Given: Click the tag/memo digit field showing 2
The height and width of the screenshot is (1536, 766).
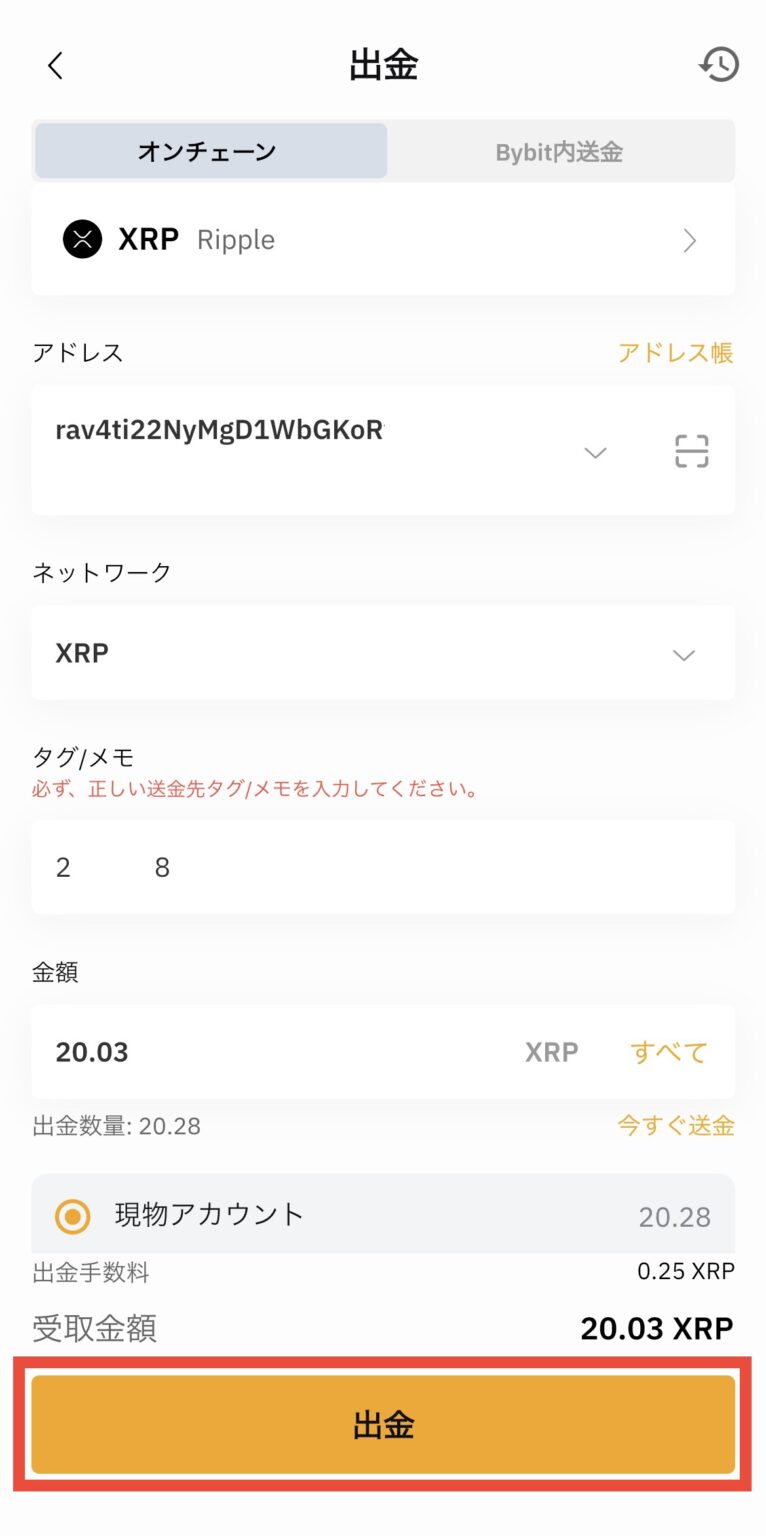Looking at the screenshot, I should [63, 867].
